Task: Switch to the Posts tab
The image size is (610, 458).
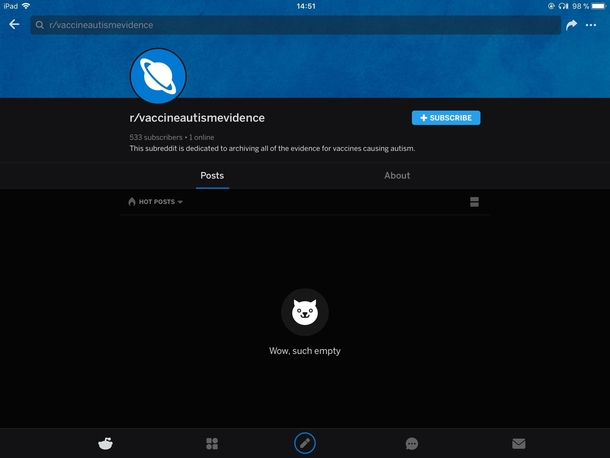Action: coord(212,176)
